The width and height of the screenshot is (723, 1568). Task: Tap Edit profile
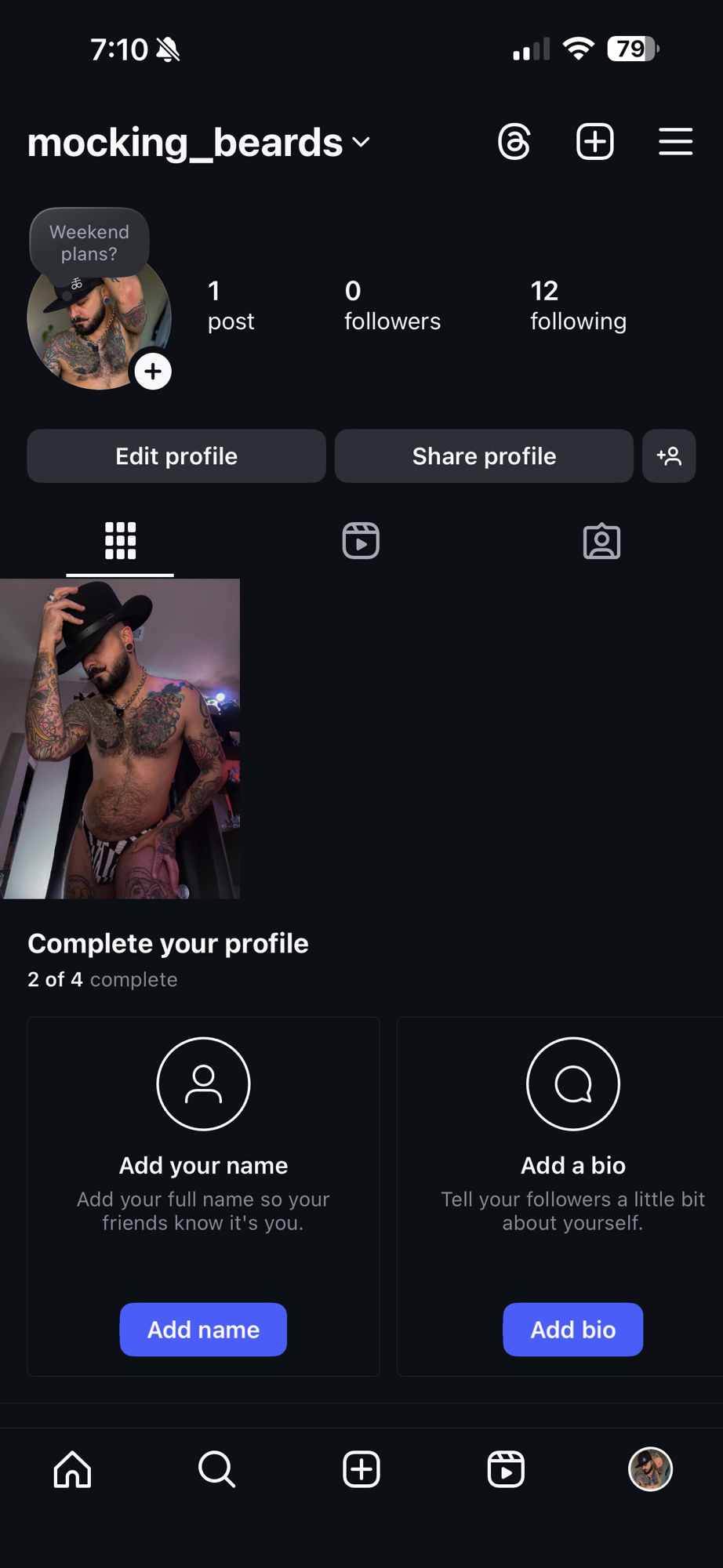coord(176,456)
